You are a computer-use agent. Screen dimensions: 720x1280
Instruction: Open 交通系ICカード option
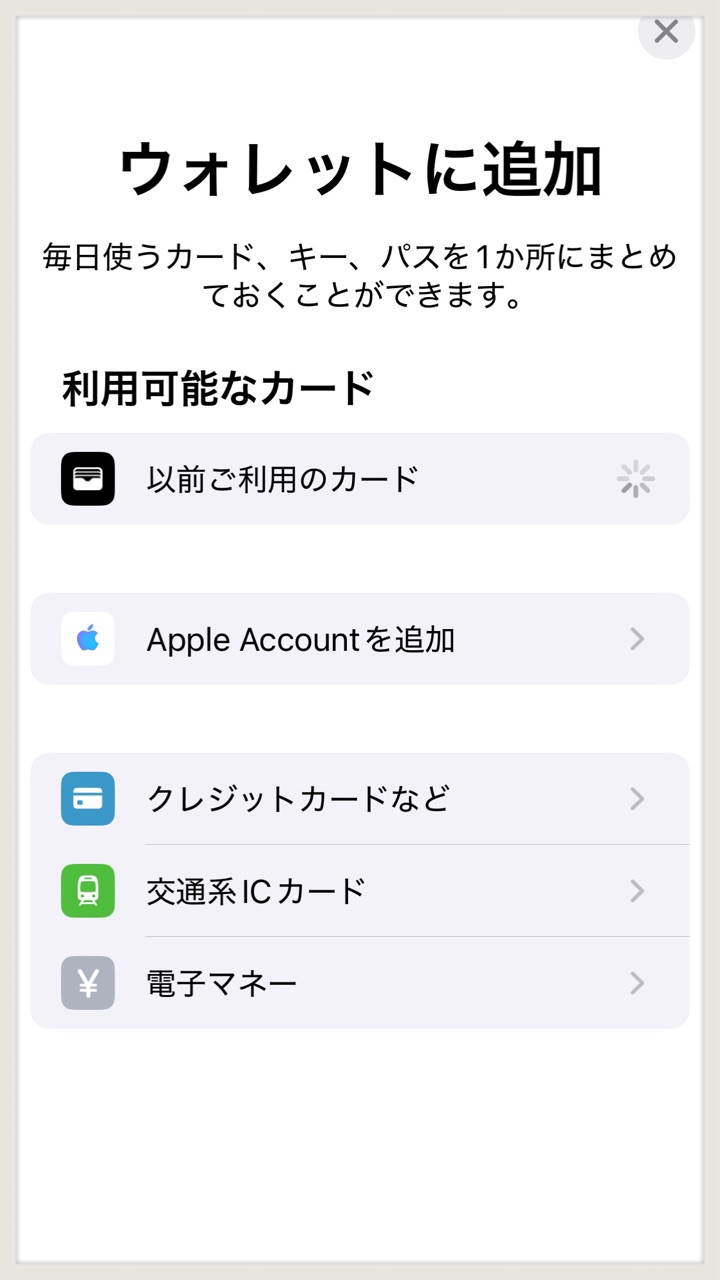point(360,891)
